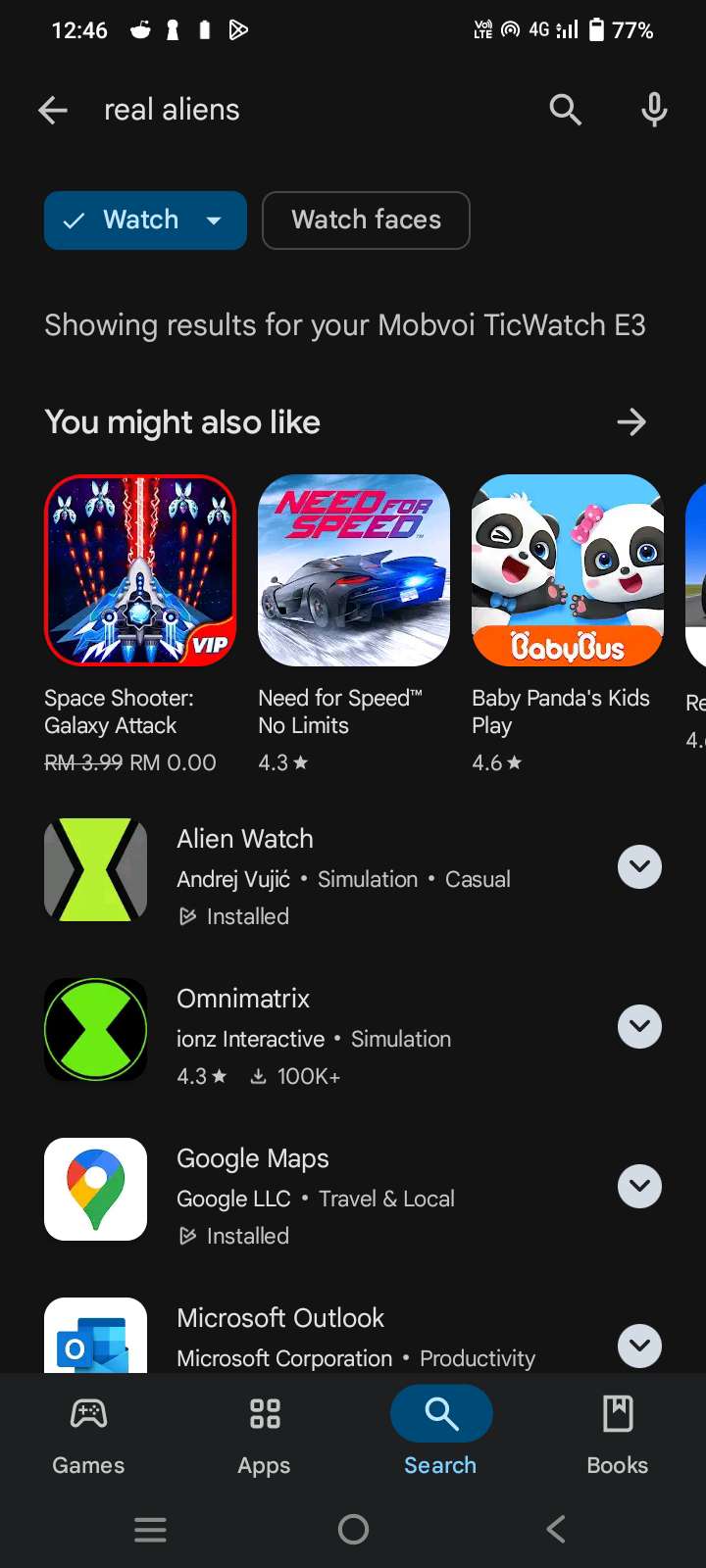Switch to the Books tab

pos(617,1435)
